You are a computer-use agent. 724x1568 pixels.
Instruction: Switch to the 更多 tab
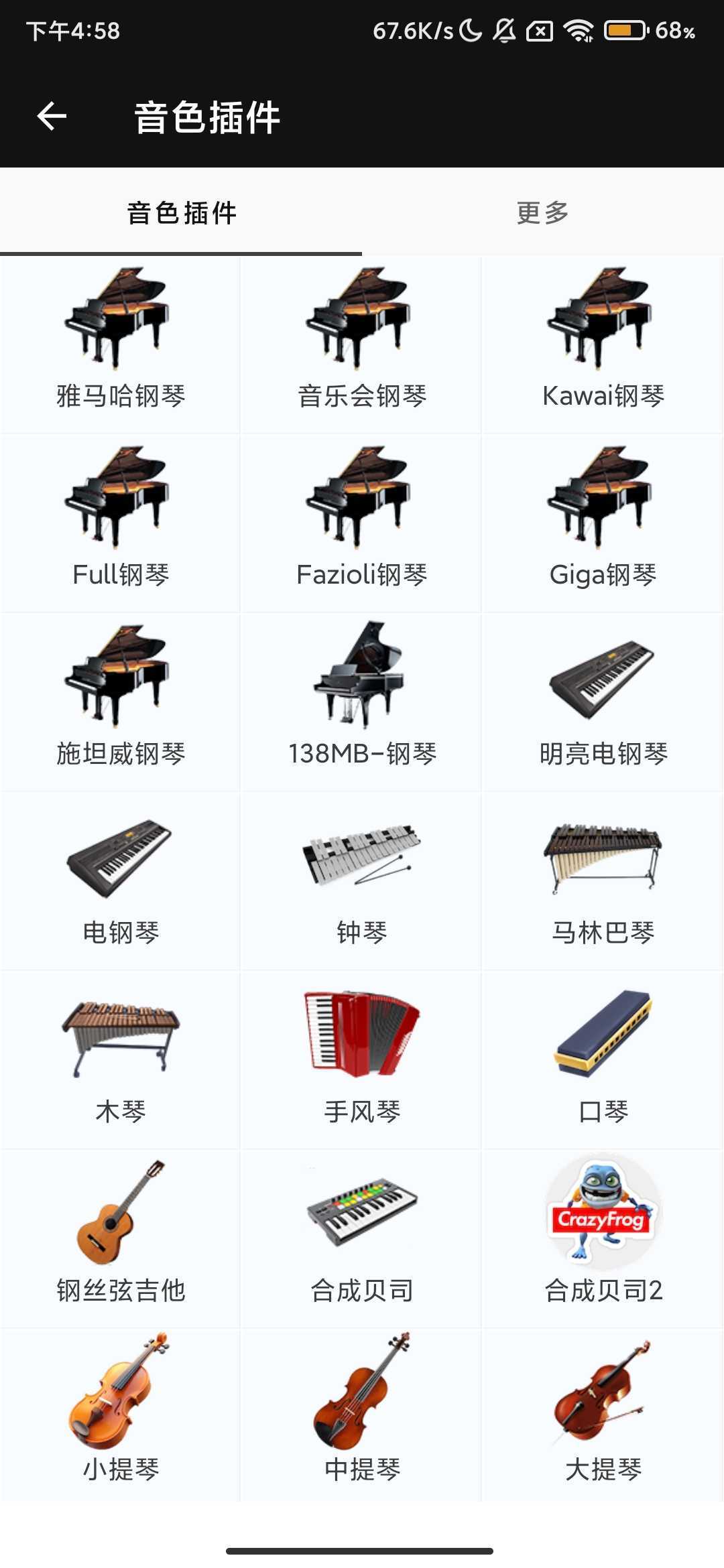(x=542, y=213)
